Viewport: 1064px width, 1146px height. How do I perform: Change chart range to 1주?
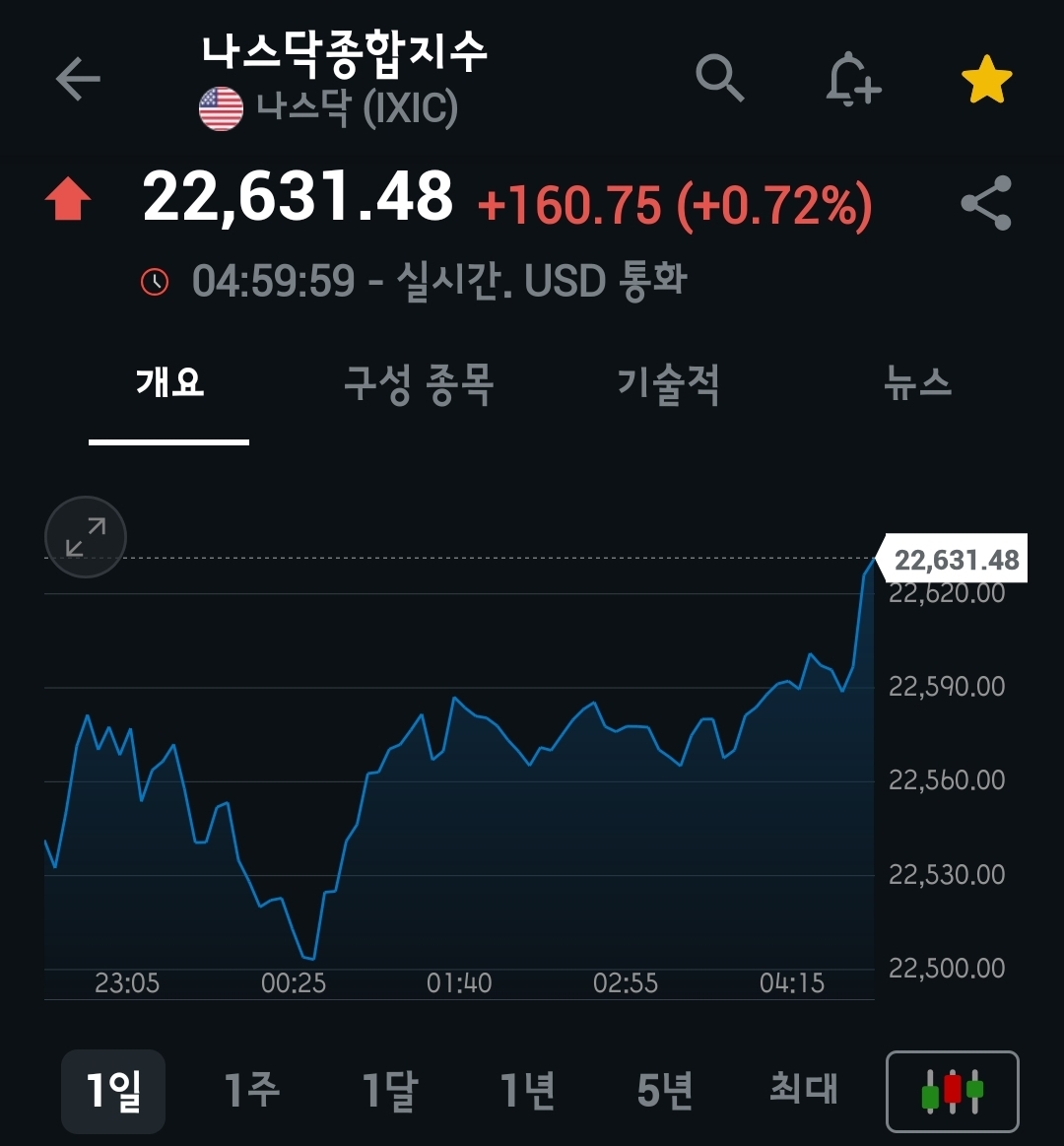point(251,1091)
